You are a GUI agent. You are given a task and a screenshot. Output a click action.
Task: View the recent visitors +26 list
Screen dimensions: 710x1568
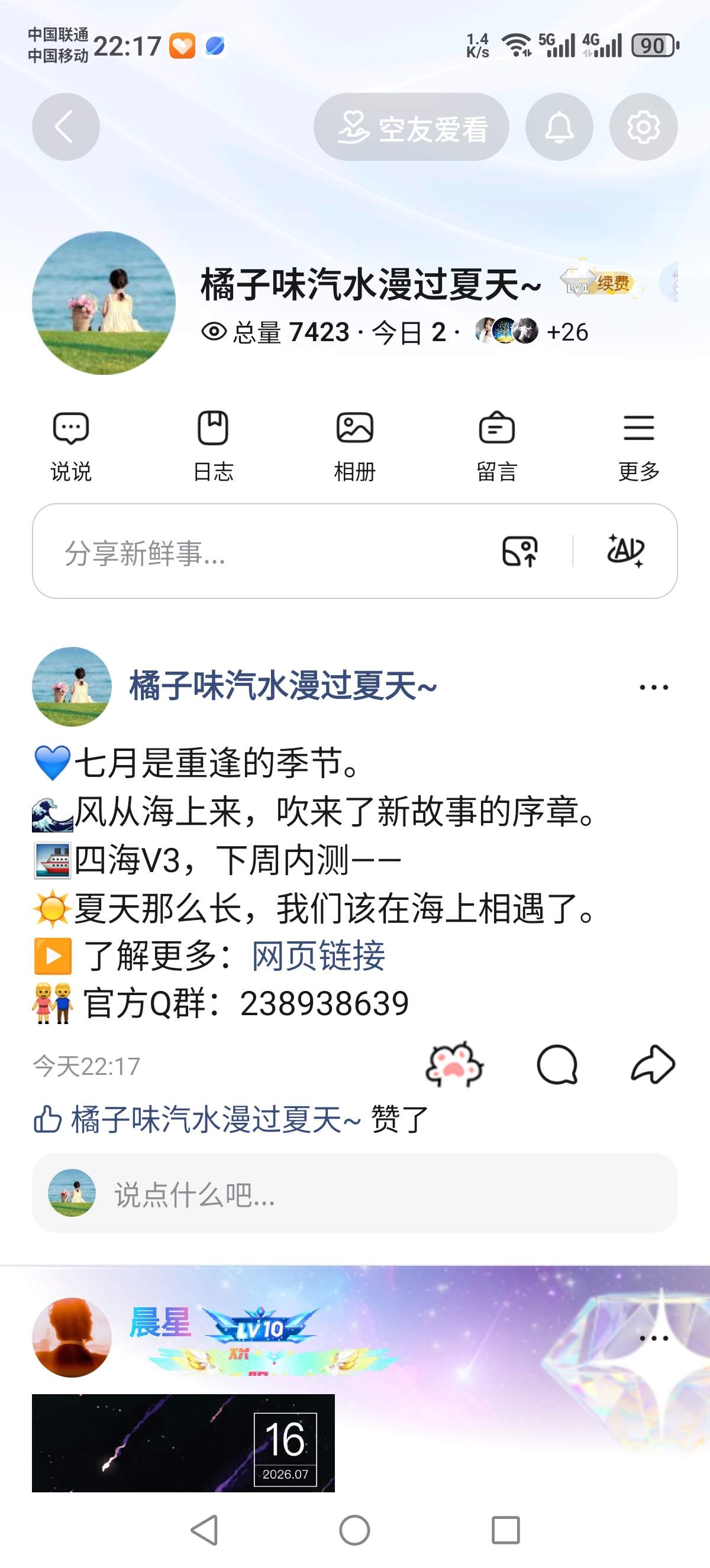click(x=531, y=332)
